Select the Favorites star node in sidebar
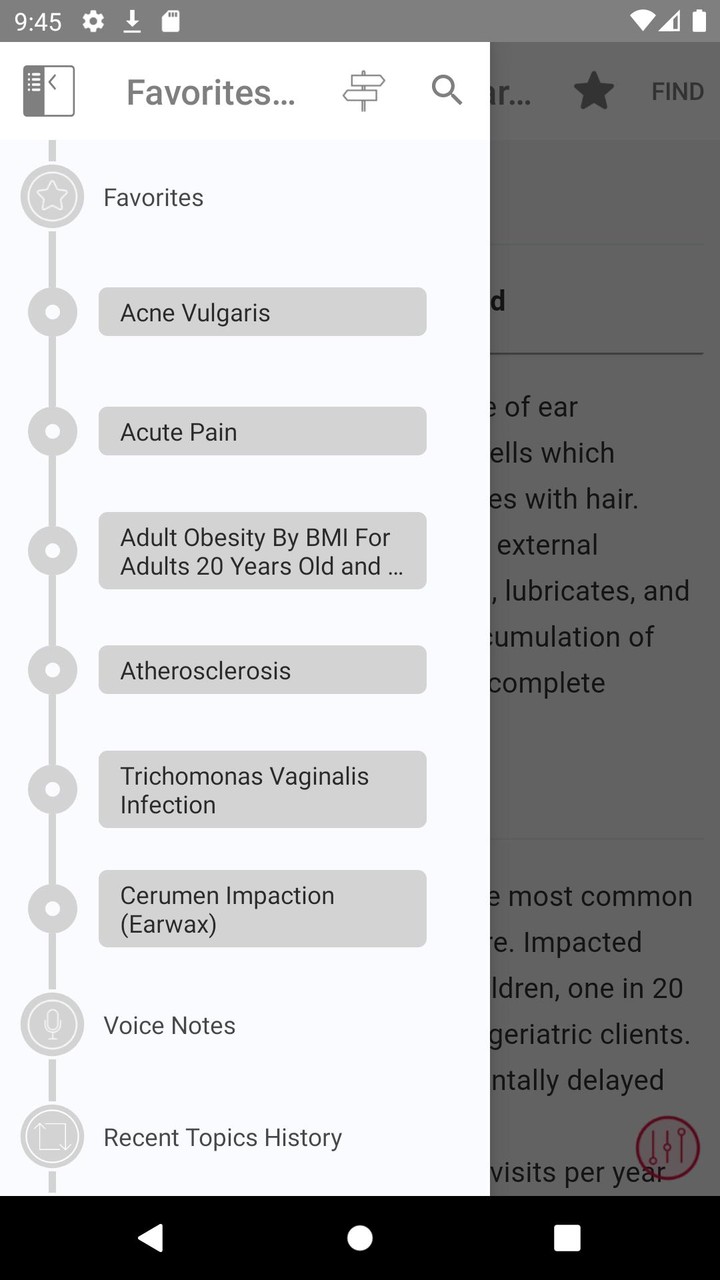 pos(52,196)
